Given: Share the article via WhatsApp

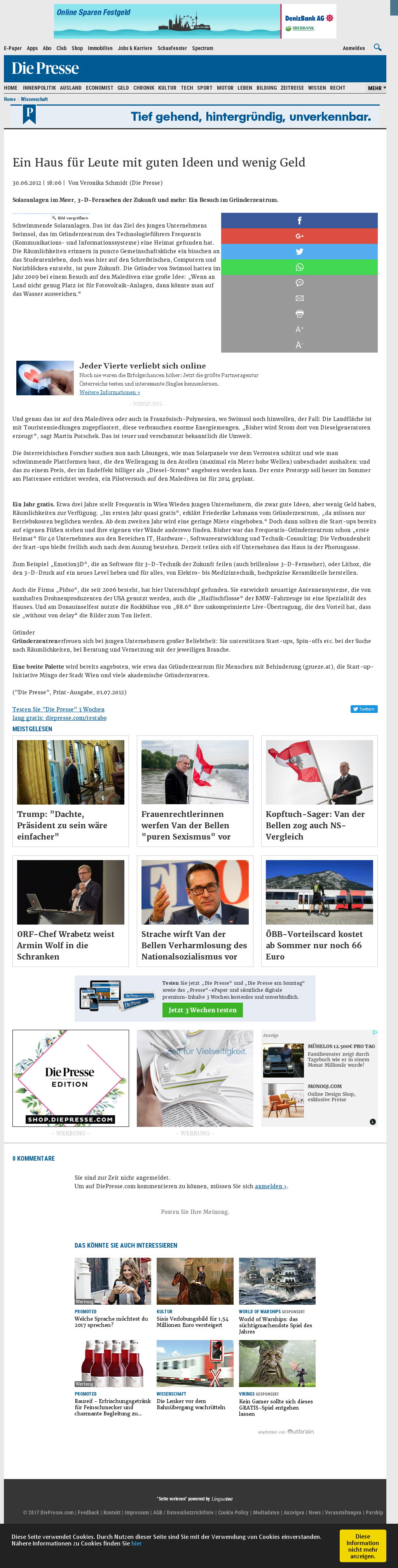Looking at the screenshot, I should pyautogui.click(x=299, y=267).
